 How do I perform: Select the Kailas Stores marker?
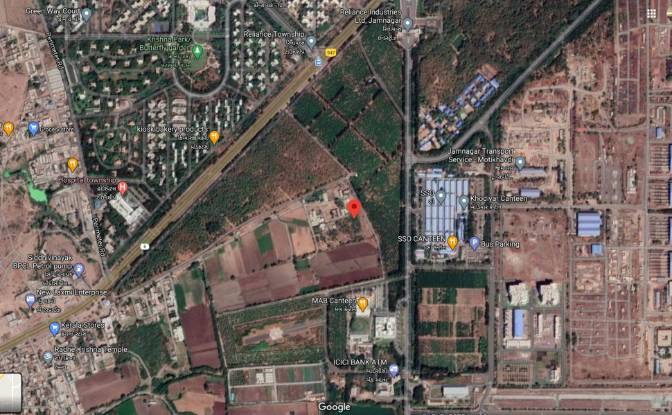click(55, 327)
